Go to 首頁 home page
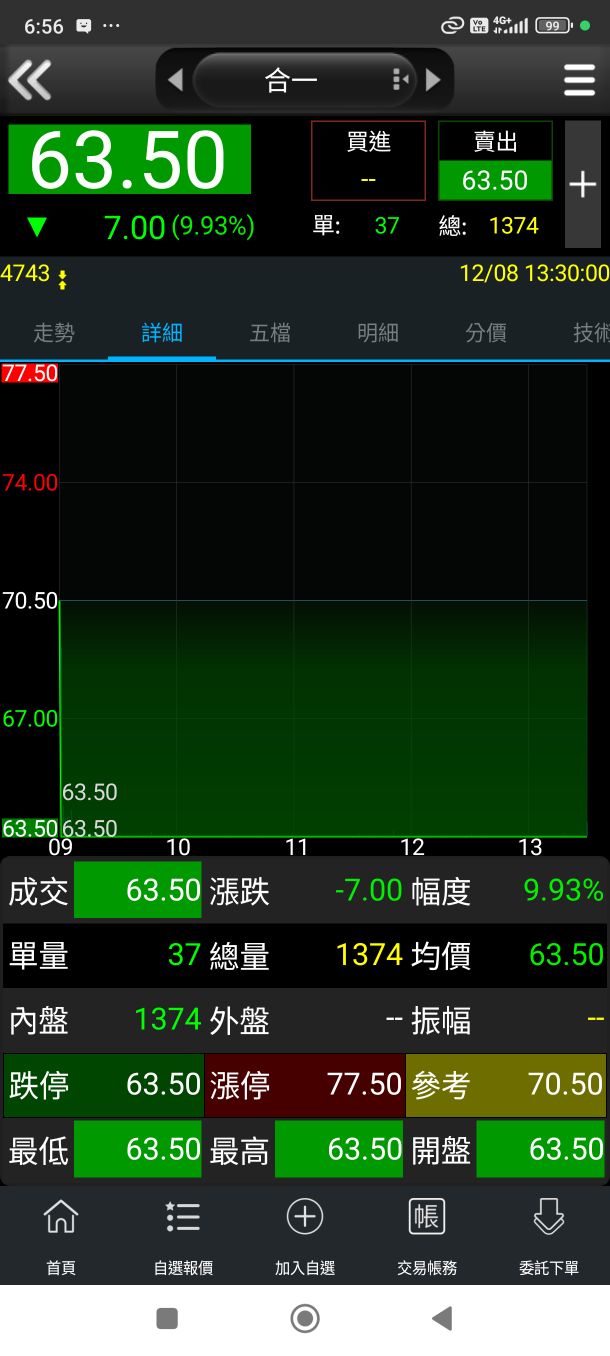The height and width of the screenshot is (1356, 610). [x=61, y=1236]
